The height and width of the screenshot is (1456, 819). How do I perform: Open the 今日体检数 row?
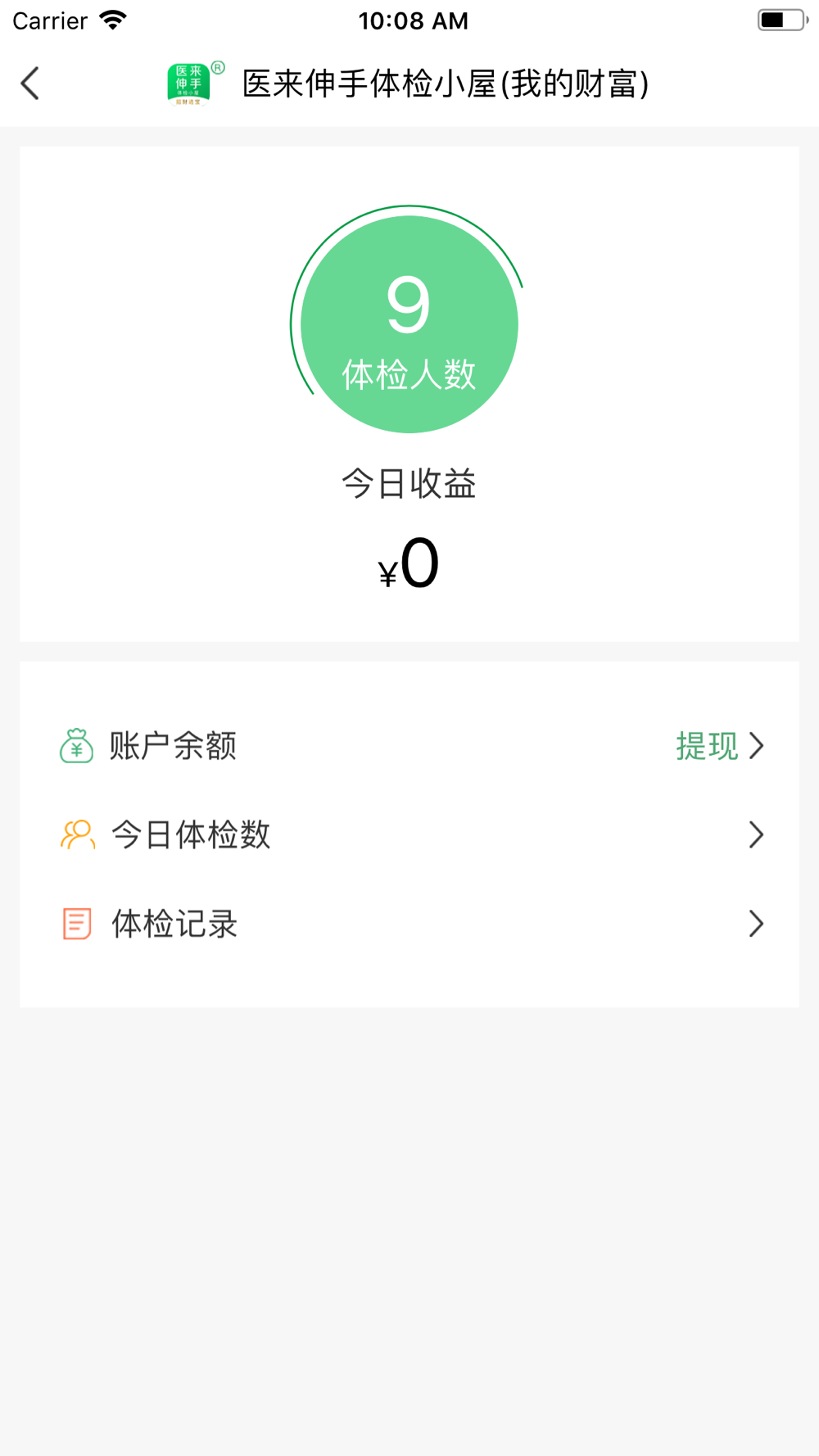(x=409, y=834)
